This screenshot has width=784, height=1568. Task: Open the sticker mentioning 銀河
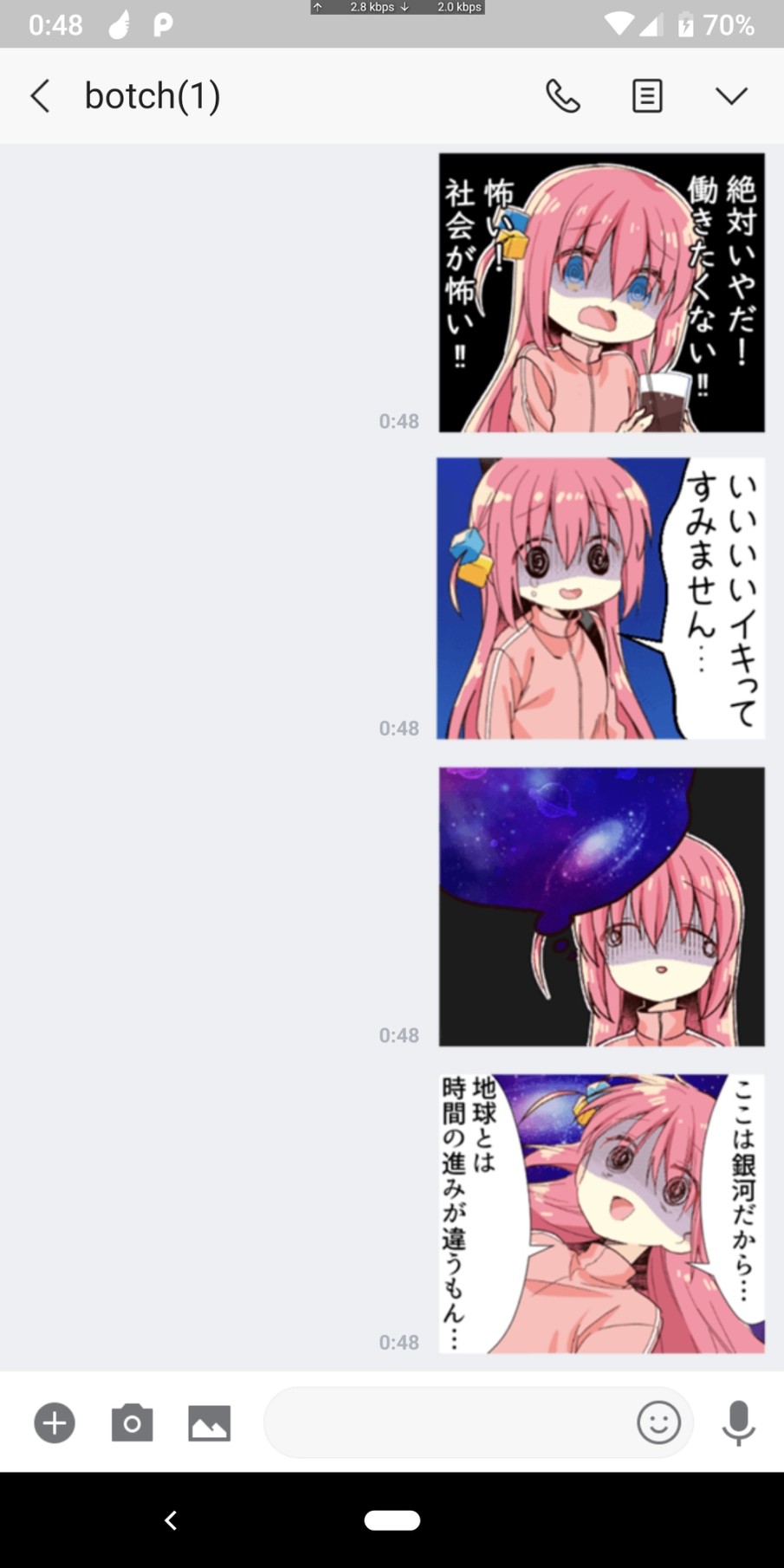[x=601, y=1214]
